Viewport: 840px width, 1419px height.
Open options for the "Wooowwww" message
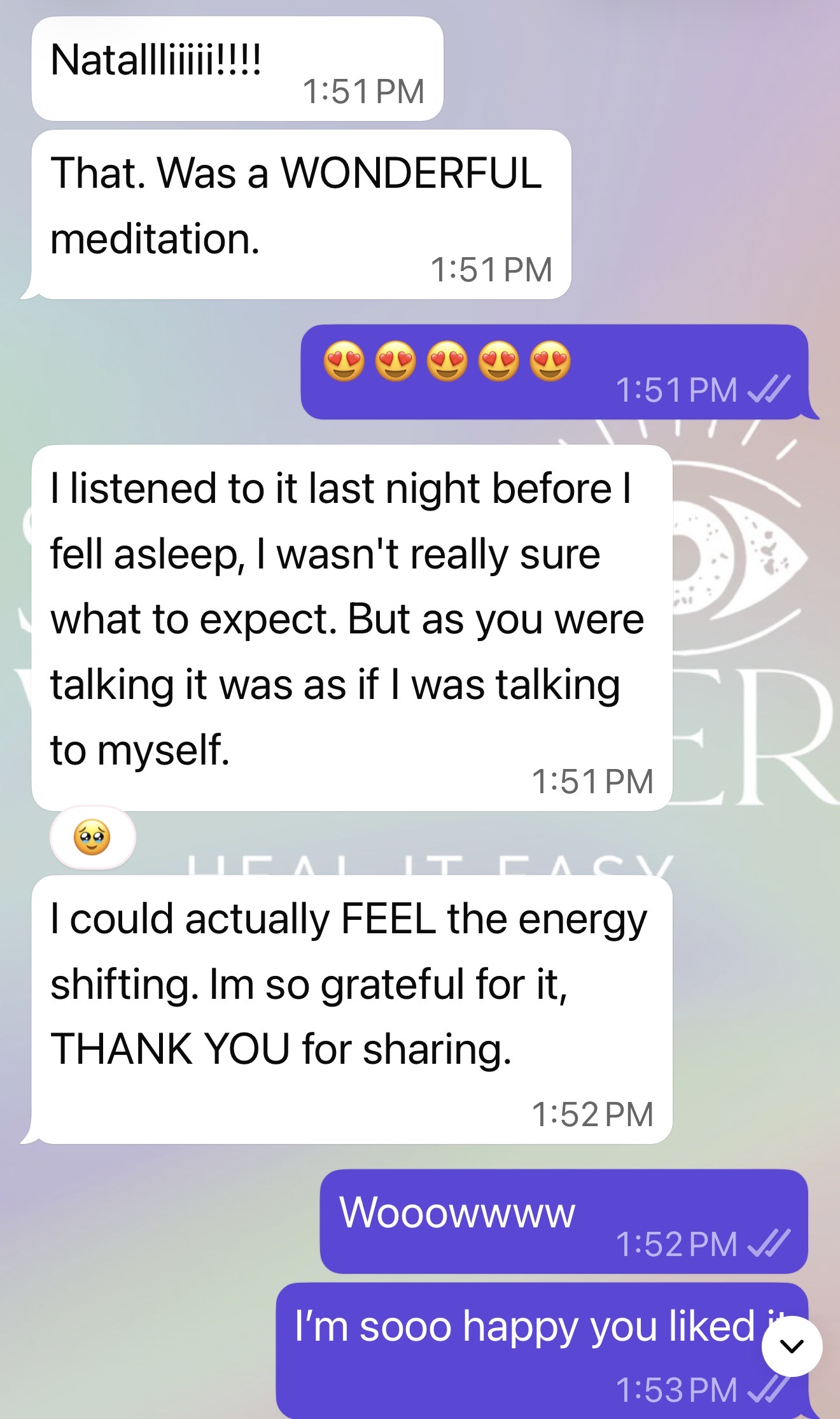pos(563,1221)
